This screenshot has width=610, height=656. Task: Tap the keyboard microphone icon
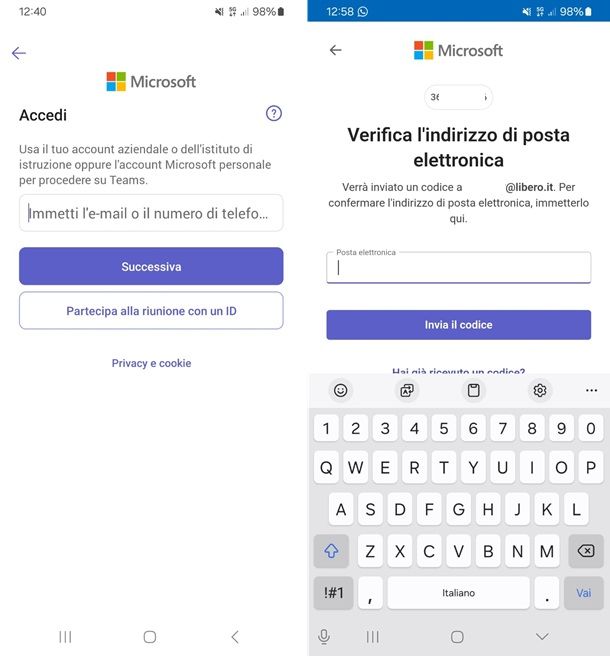point(324,636)
